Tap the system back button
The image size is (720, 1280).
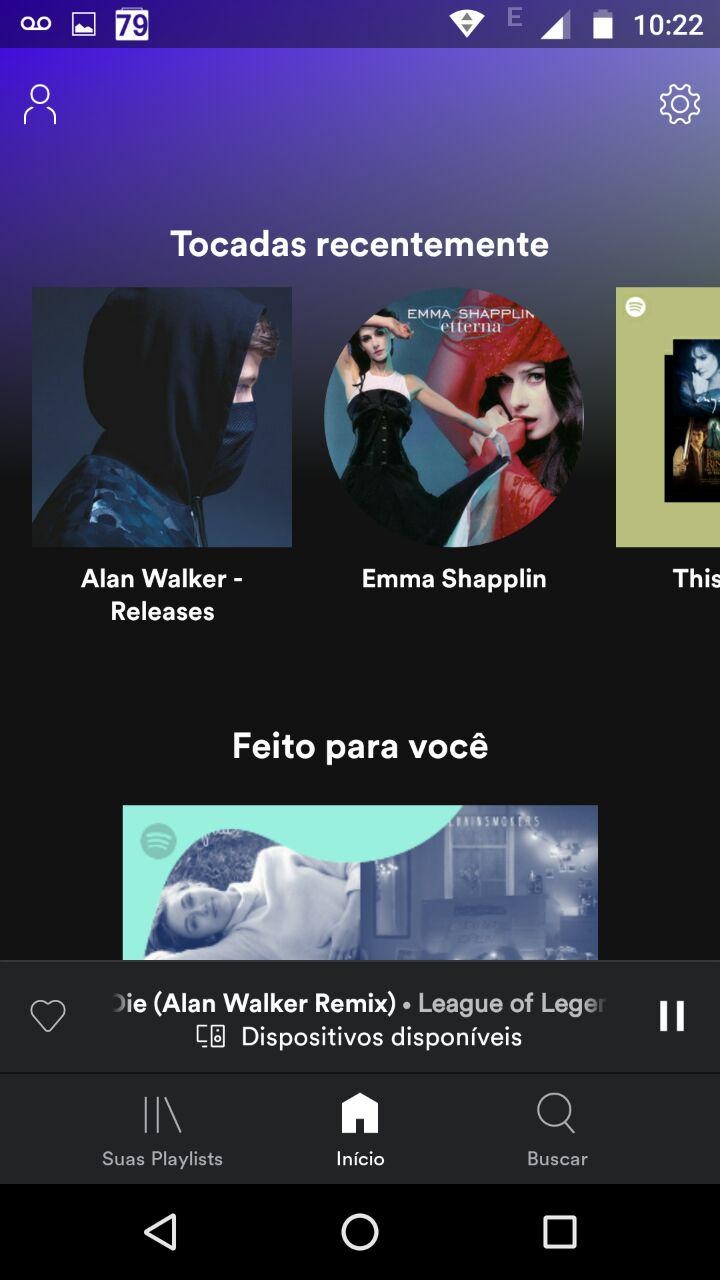[x=160, y=1232]
